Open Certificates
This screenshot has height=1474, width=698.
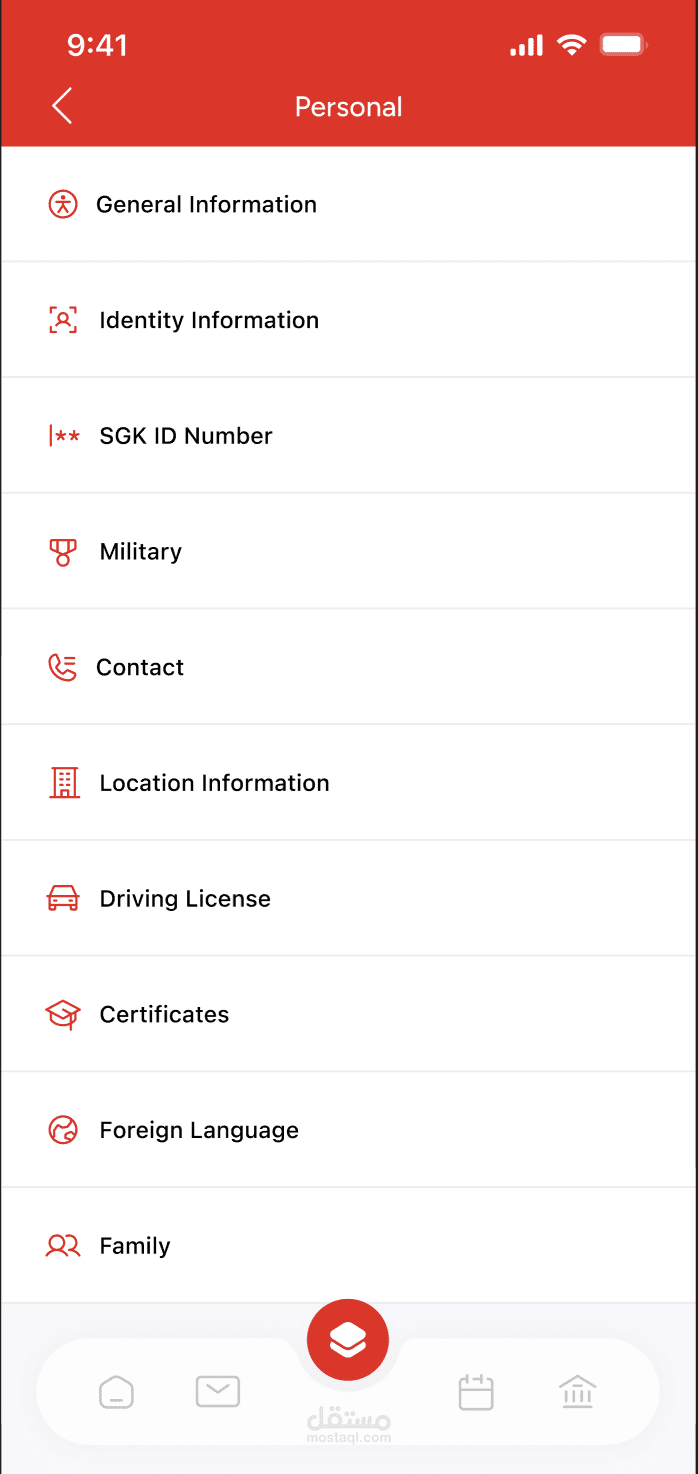(x=349, y=1014)
